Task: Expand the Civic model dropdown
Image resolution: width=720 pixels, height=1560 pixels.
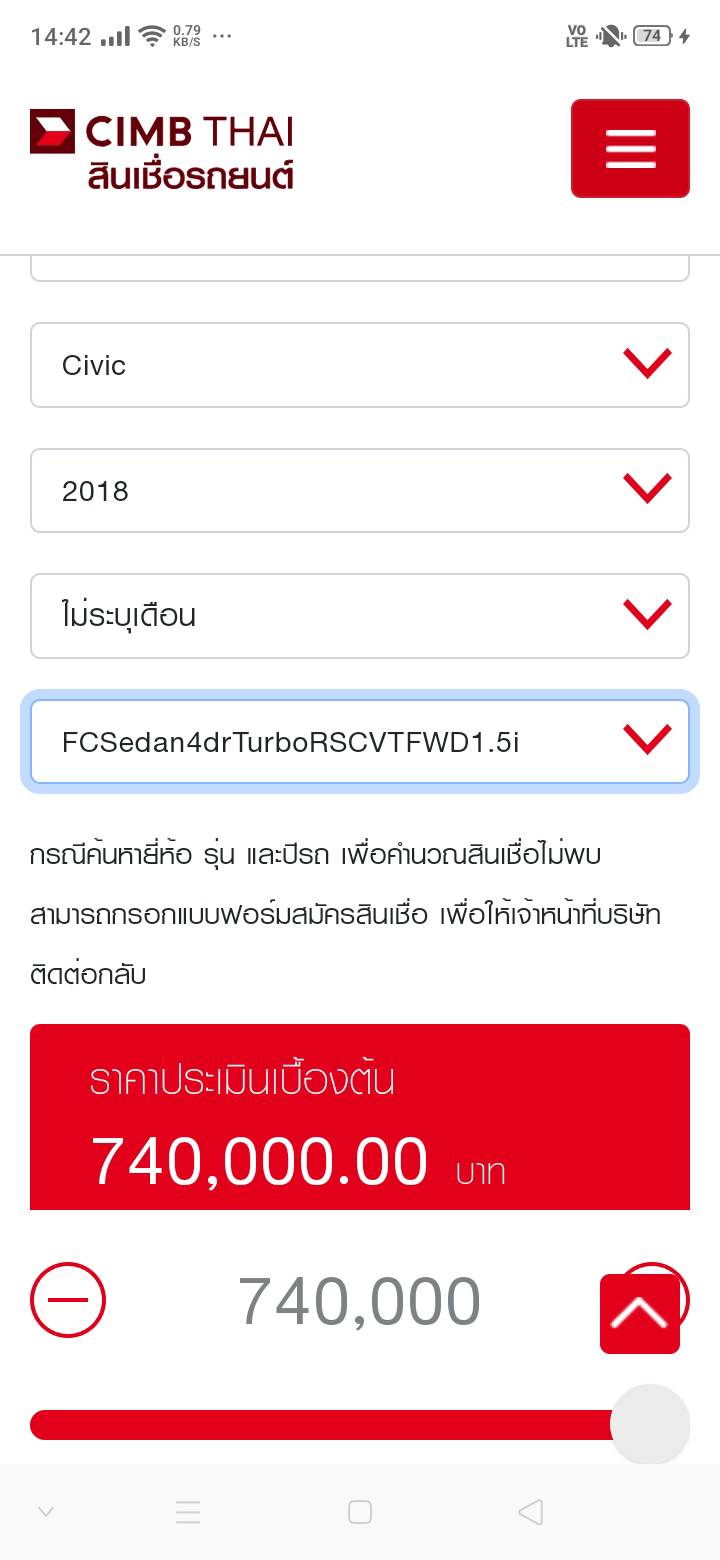Action: 360,365
